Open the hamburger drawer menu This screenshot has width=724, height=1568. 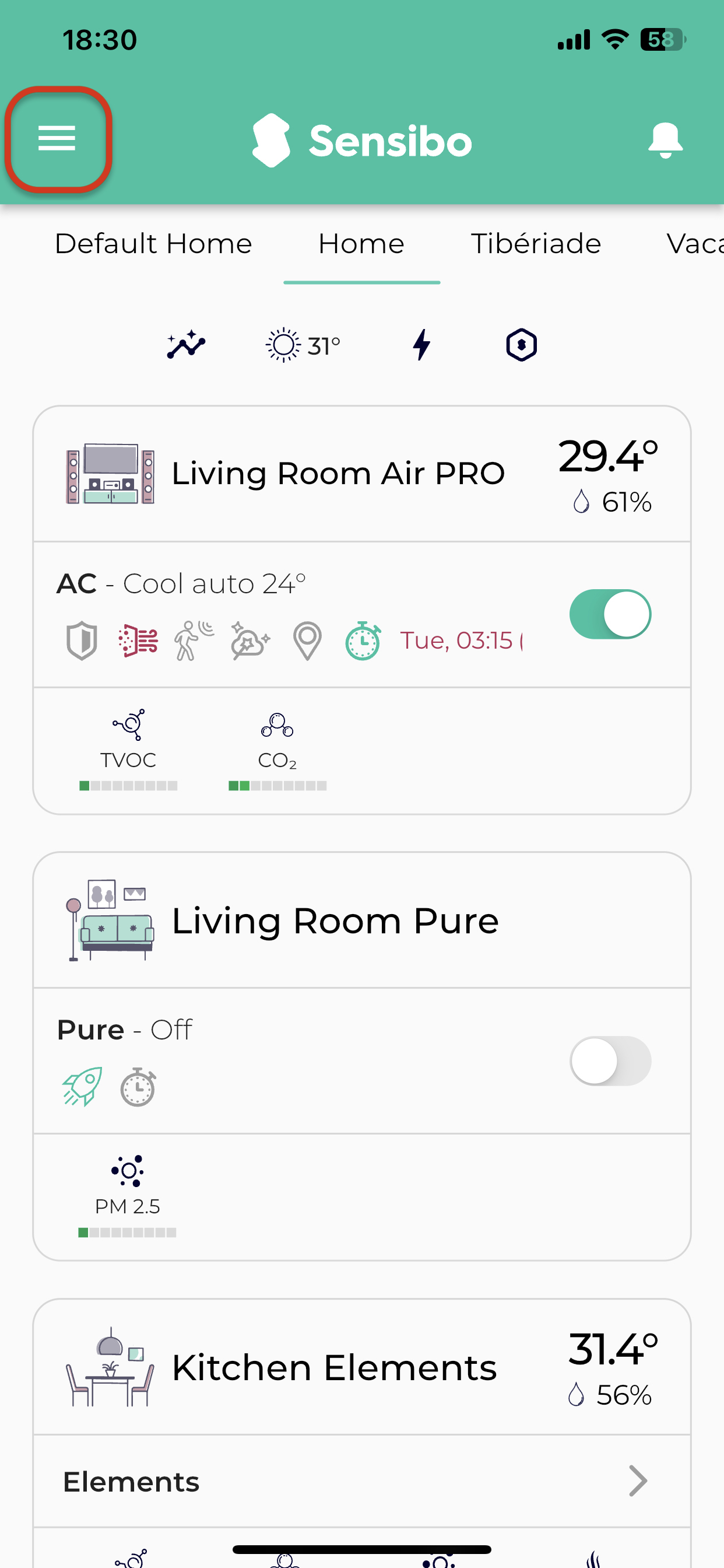(57, 139)
